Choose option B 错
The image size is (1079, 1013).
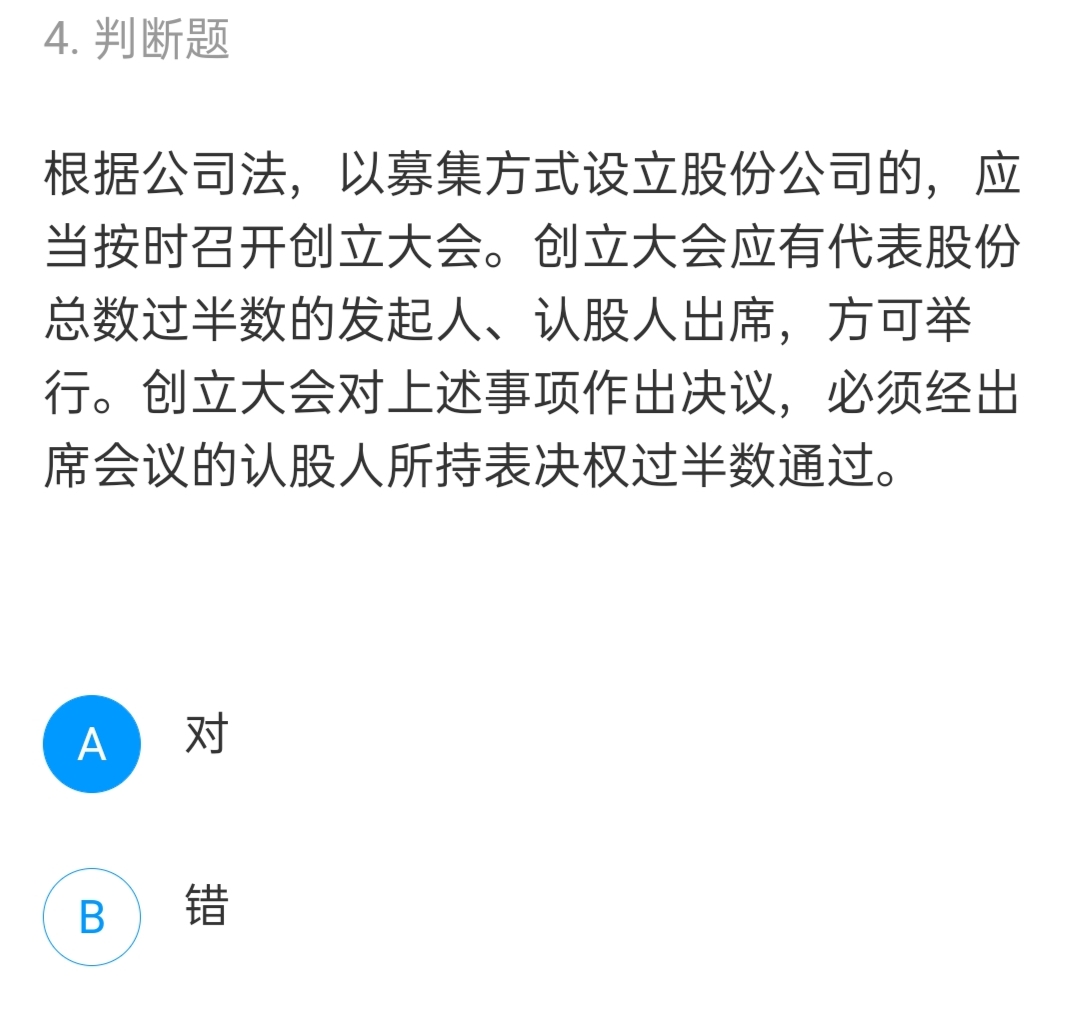(92, 916)
